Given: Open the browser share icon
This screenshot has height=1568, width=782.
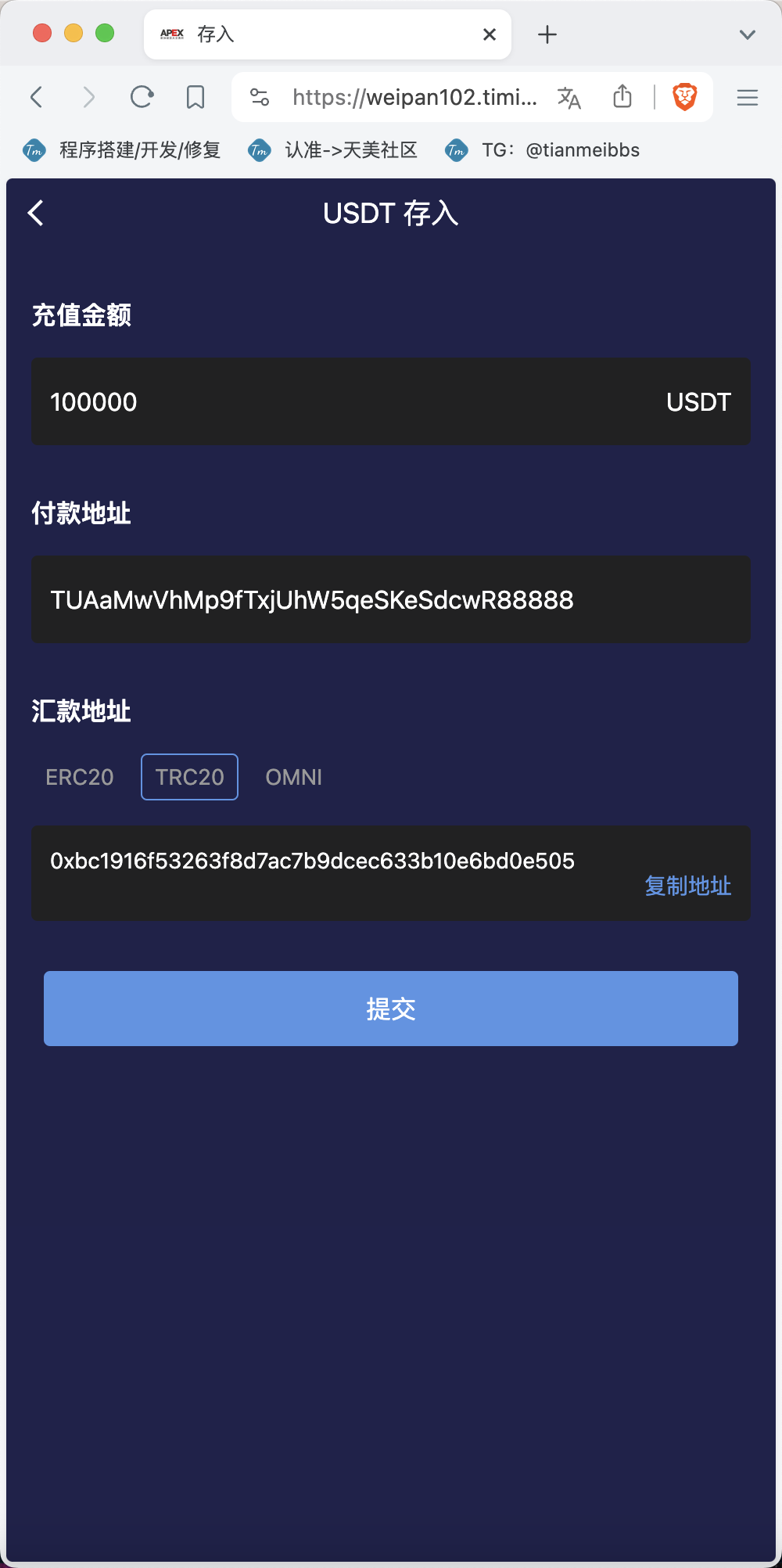Looking at the screenshot, I should coord(622,97).
